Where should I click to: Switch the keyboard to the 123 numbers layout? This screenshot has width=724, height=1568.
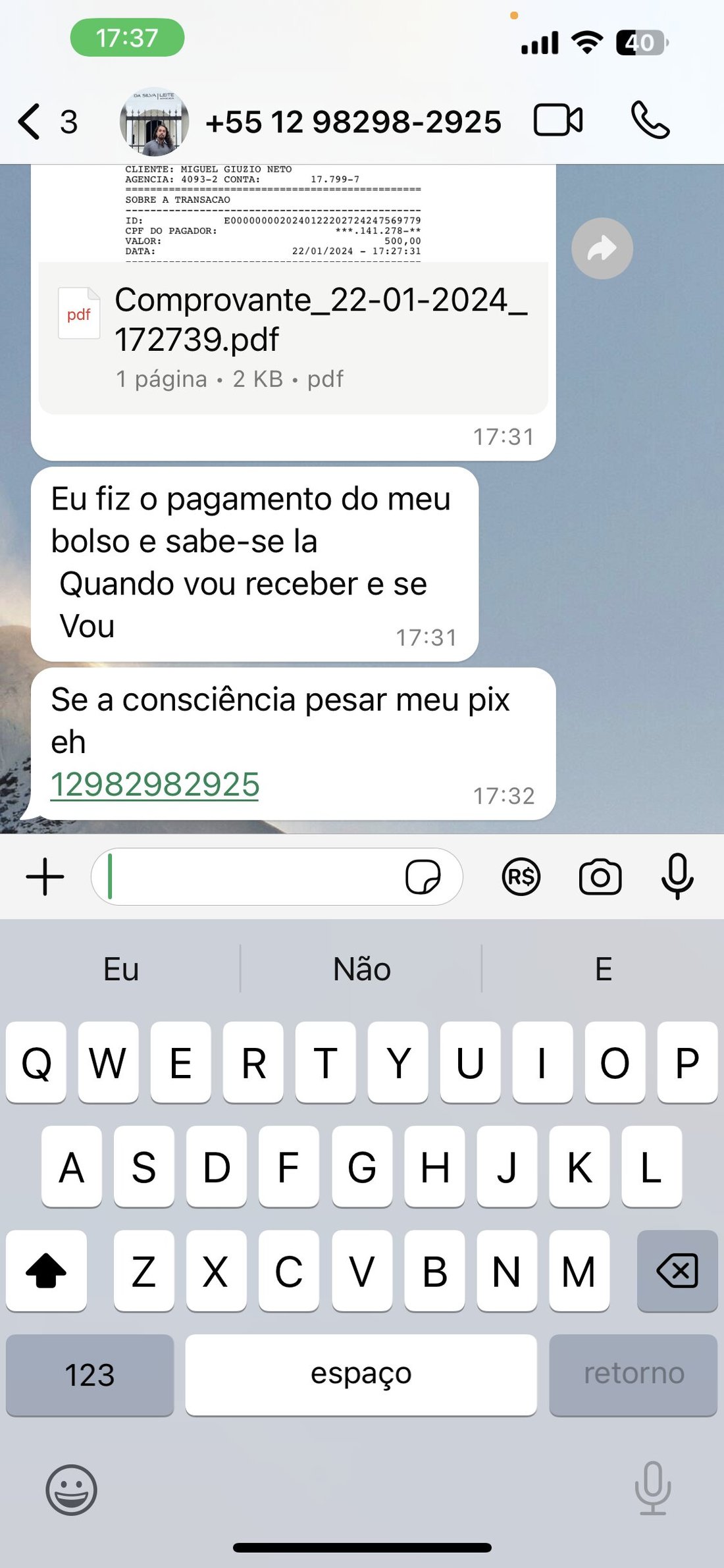pyautogui.click(x=90, y=1374)
